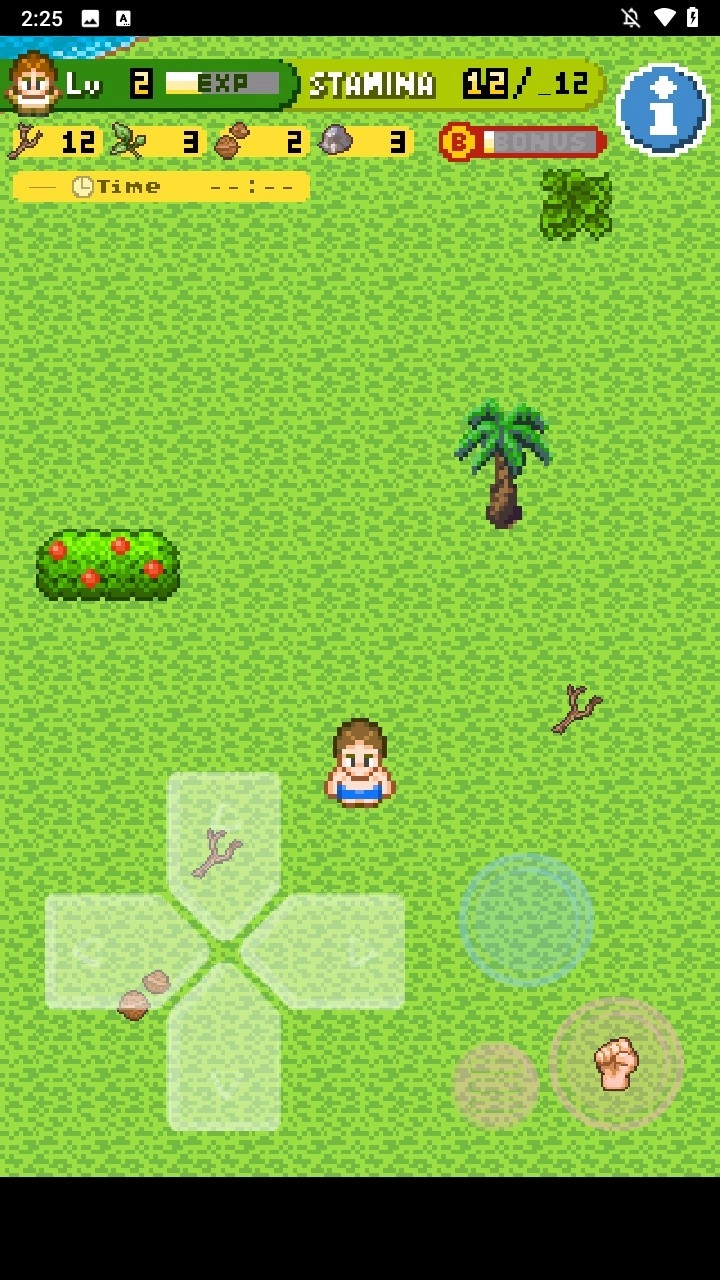Move left with the D-pad left arrow
Image resolution: width=720 pixels, height=1280 pixels.
click(110, 952)
